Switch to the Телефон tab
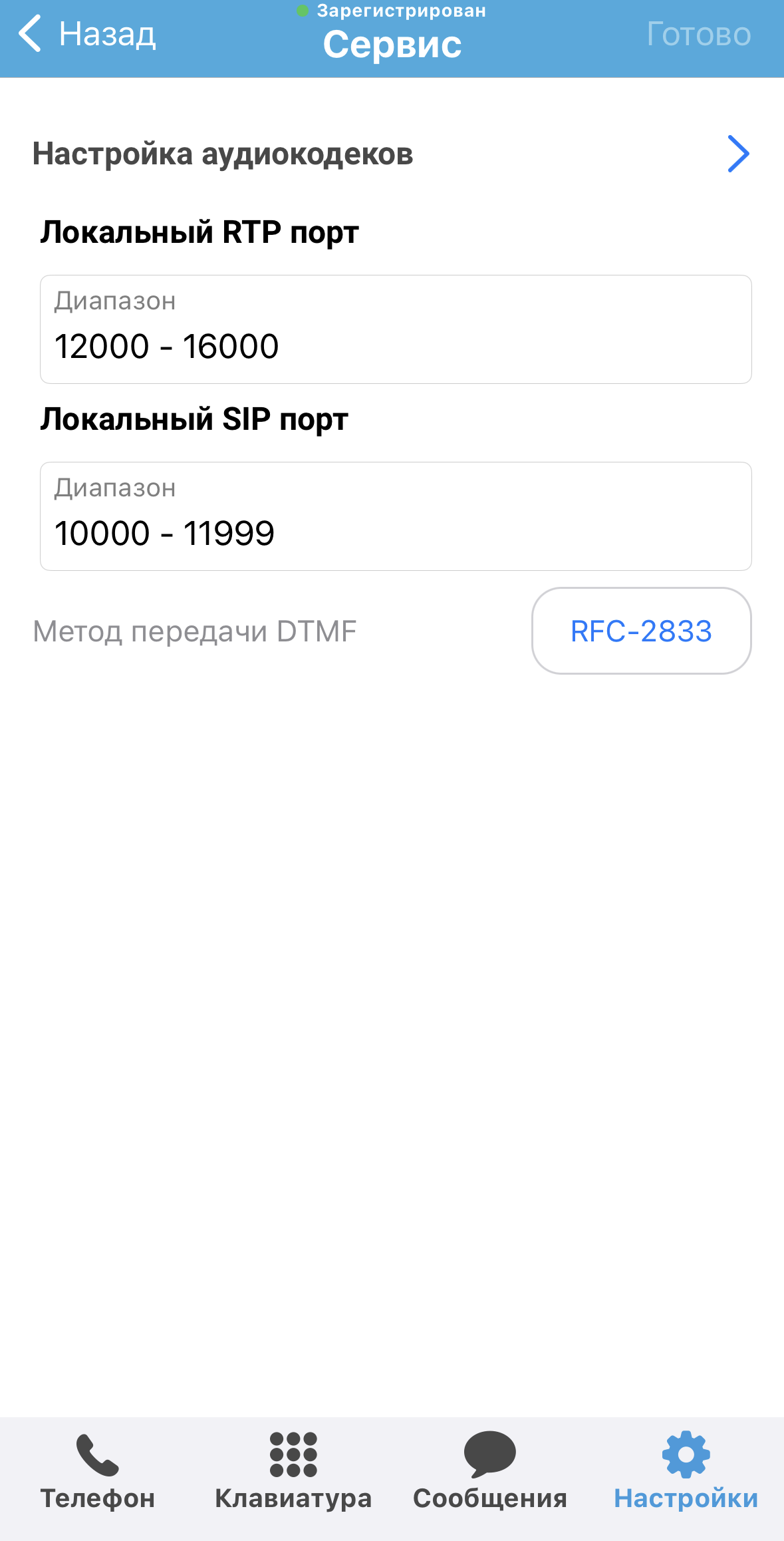The image size is (784, 1541). pos(98,1472)
